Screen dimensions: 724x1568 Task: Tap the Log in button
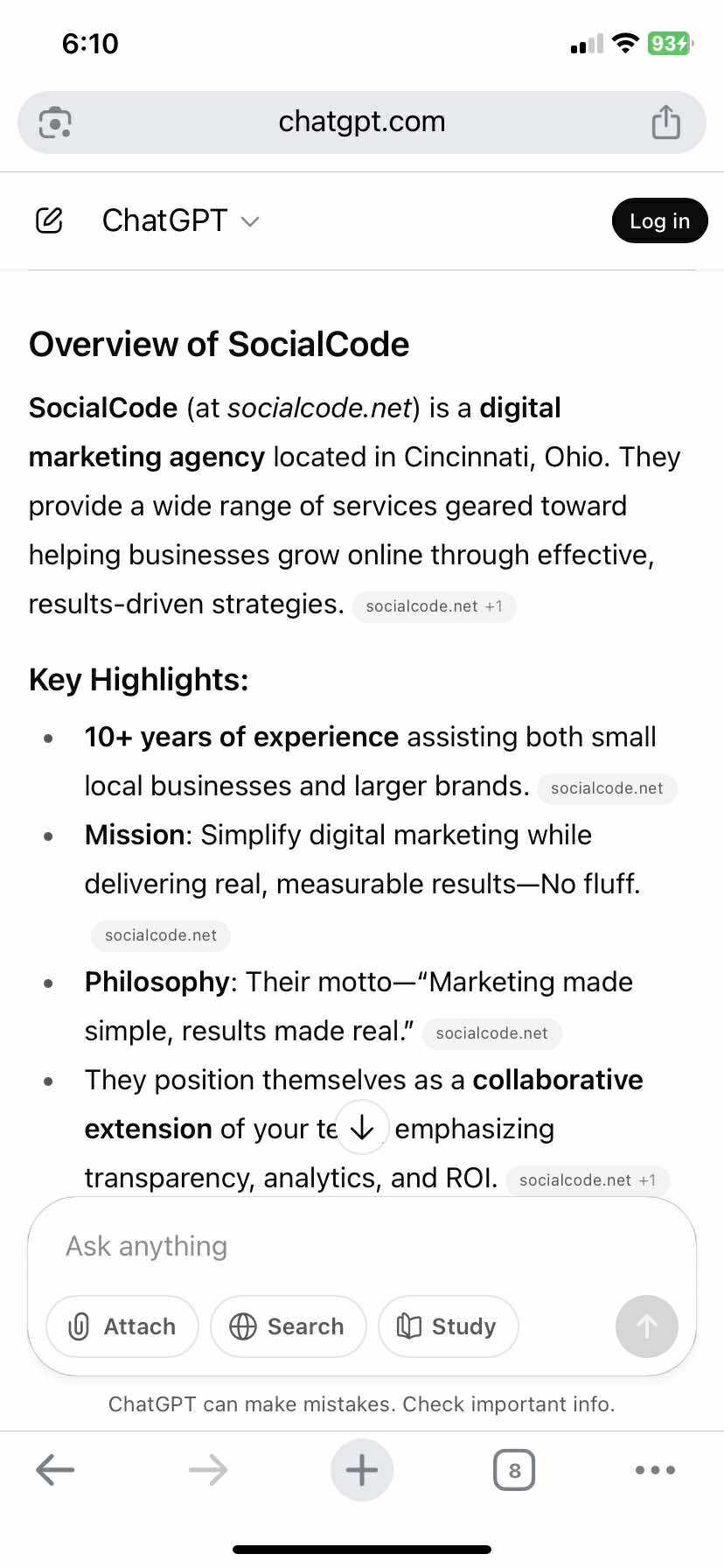point(659,220)
